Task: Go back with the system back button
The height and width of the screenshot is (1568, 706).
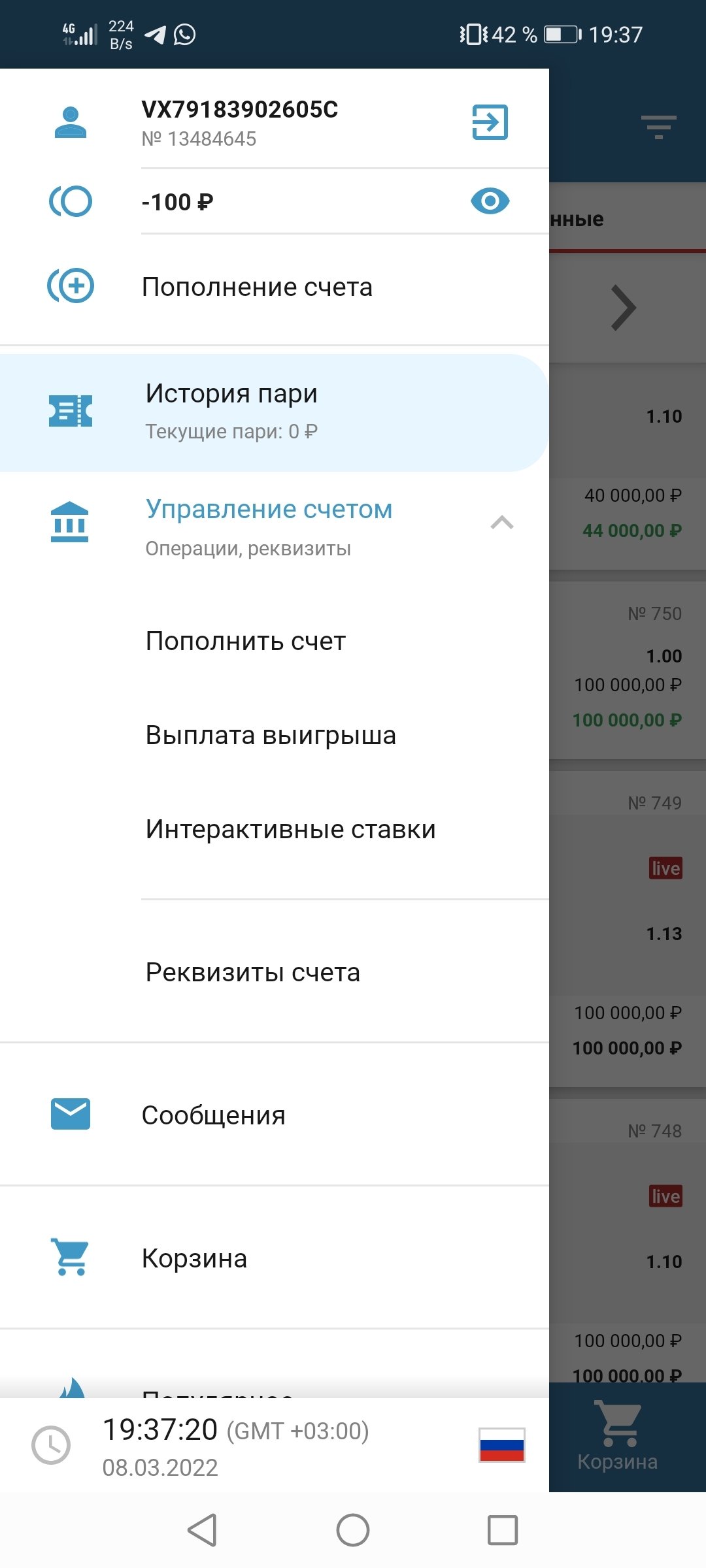Action: click(202, 1530)
